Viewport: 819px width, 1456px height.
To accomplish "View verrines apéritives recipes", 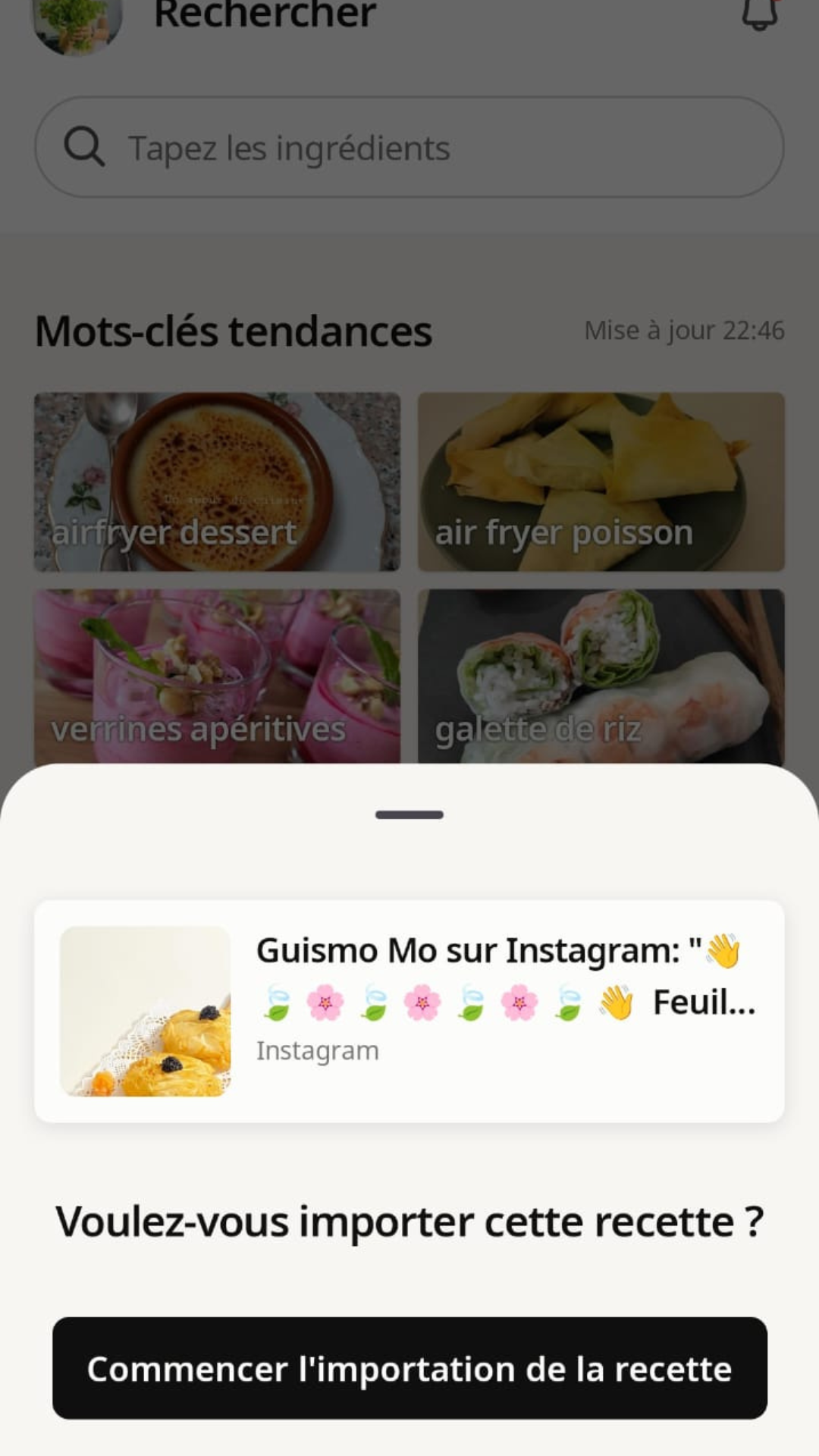I will 218,676.
